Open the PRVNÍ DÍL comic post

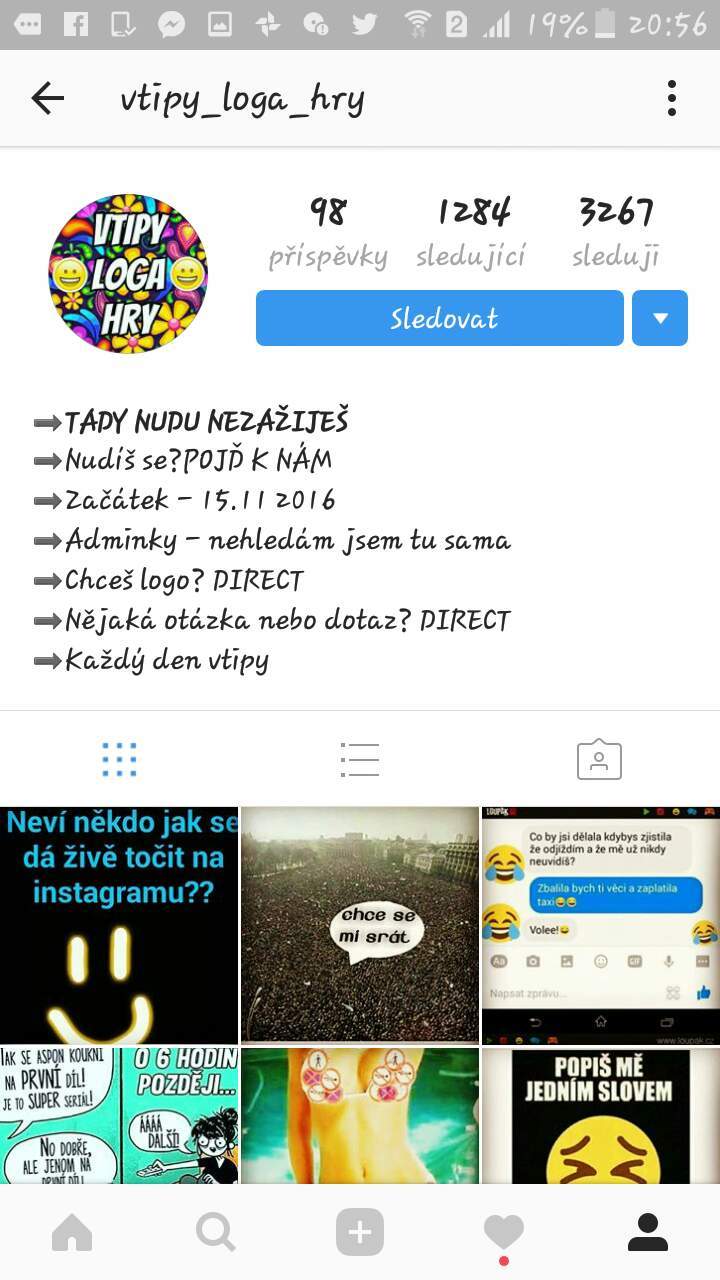click(x=119, y=1116)
